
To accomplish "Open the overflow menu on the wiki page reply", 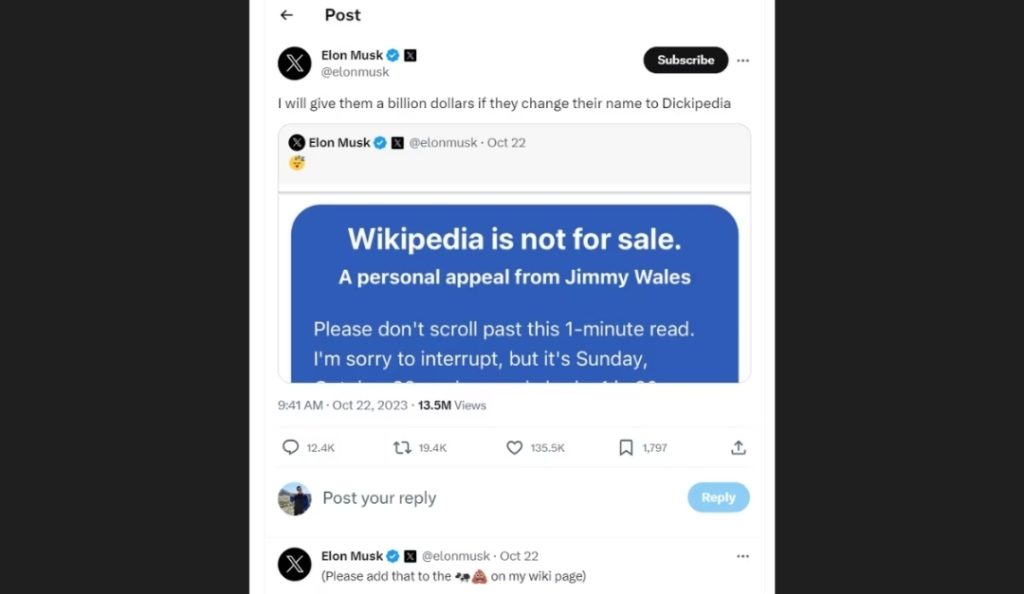I will point(742,556).
